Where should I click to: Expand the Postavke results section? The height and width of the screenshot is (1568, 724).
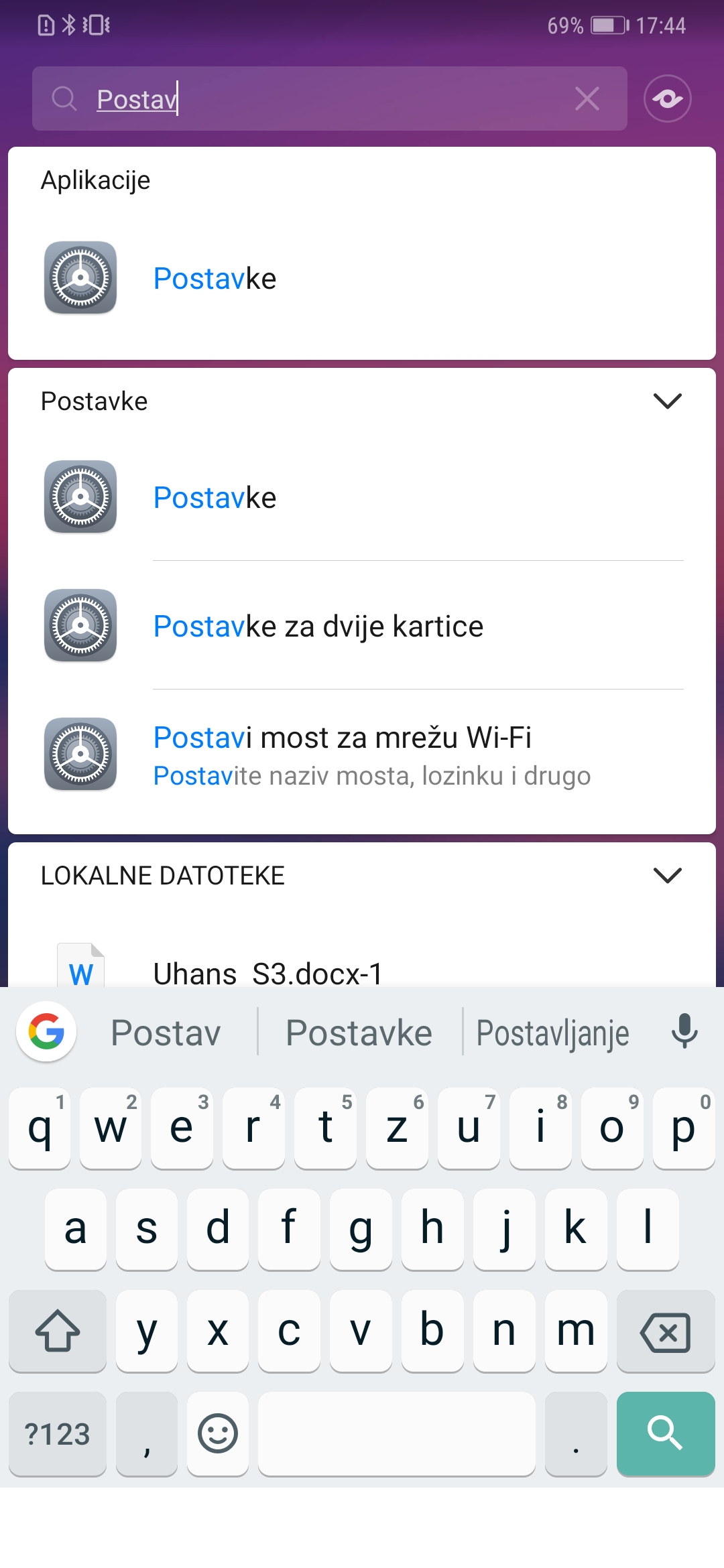click(667, 401)
